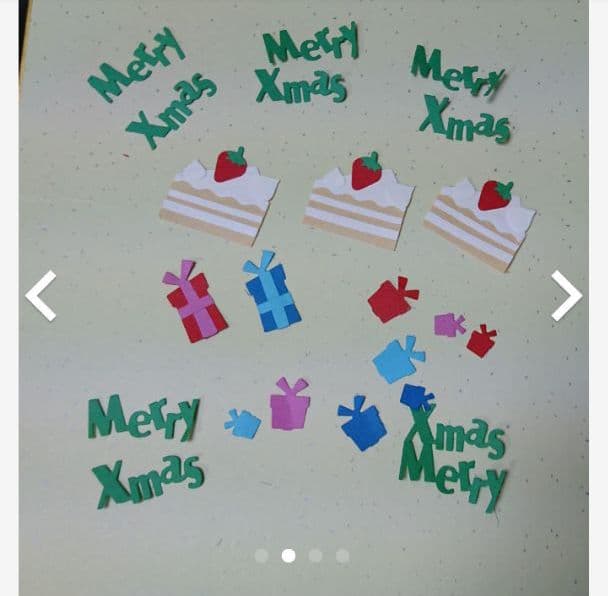Screen dimensions: 608x596
Task: Go to the previous image
Action: 40,296
